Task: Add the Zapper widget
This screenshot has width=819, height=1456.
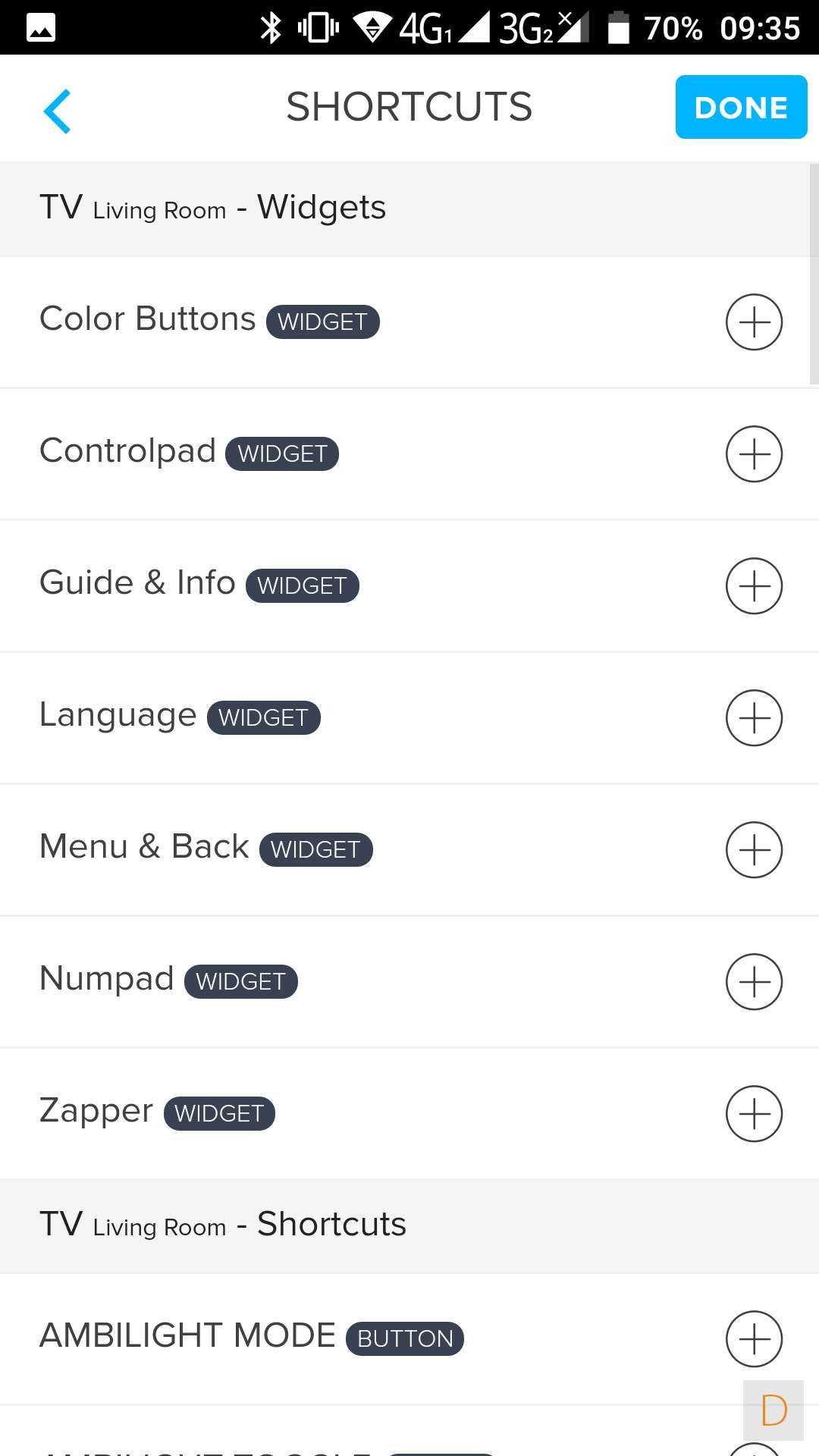Action: [754, 1114]
